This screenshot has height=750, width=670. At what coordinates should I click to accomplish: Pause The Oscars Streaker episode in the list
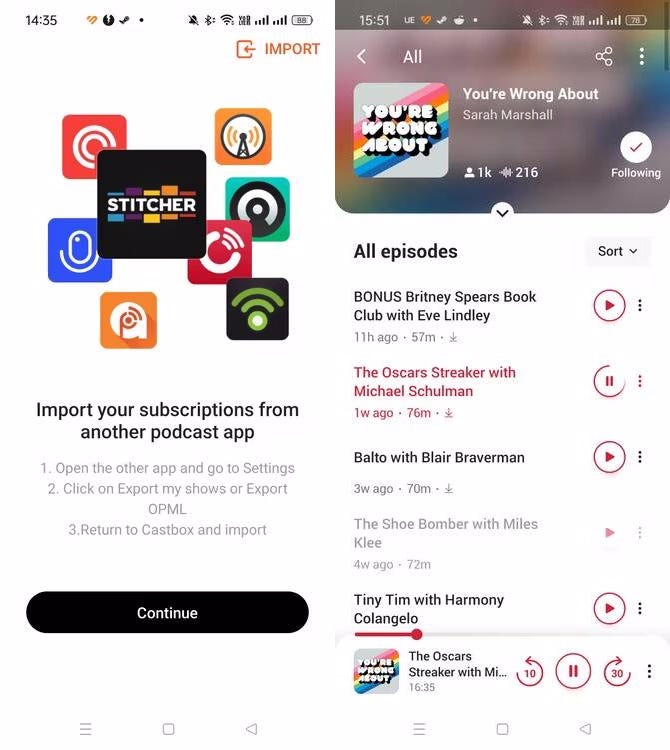click(x=608, y=381)
